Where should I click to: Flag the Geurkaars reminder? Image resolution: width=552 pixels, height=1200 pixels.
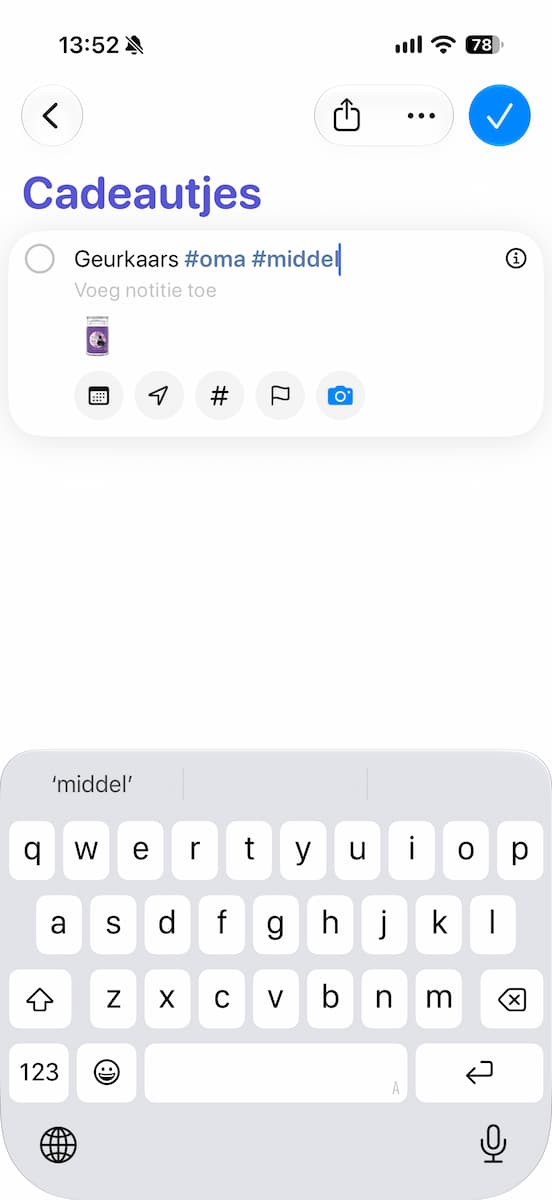pyautogui.click(x=280, y=396)
